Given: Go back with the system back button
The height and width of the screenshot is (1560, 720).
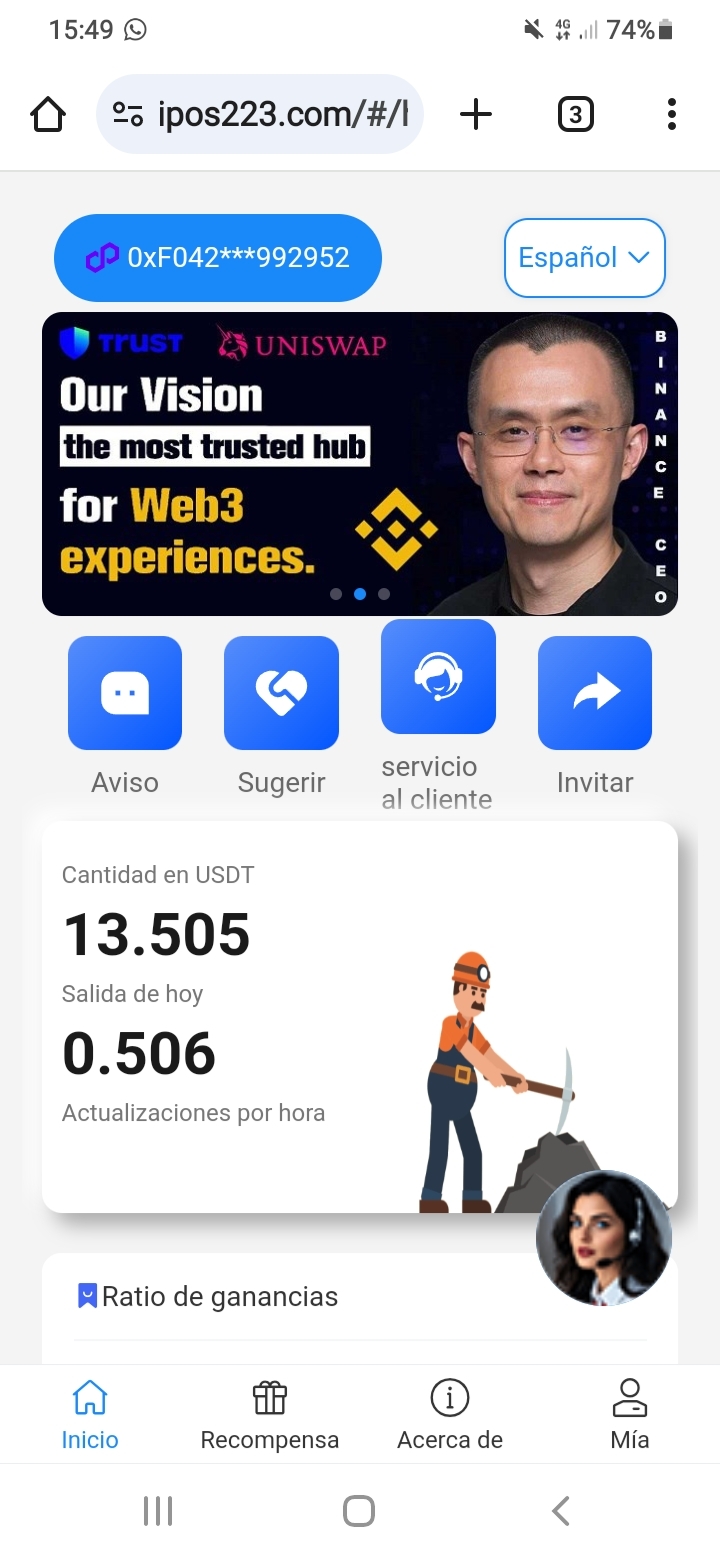Looking at the screenshot, I should click(x=561, y=1510).
